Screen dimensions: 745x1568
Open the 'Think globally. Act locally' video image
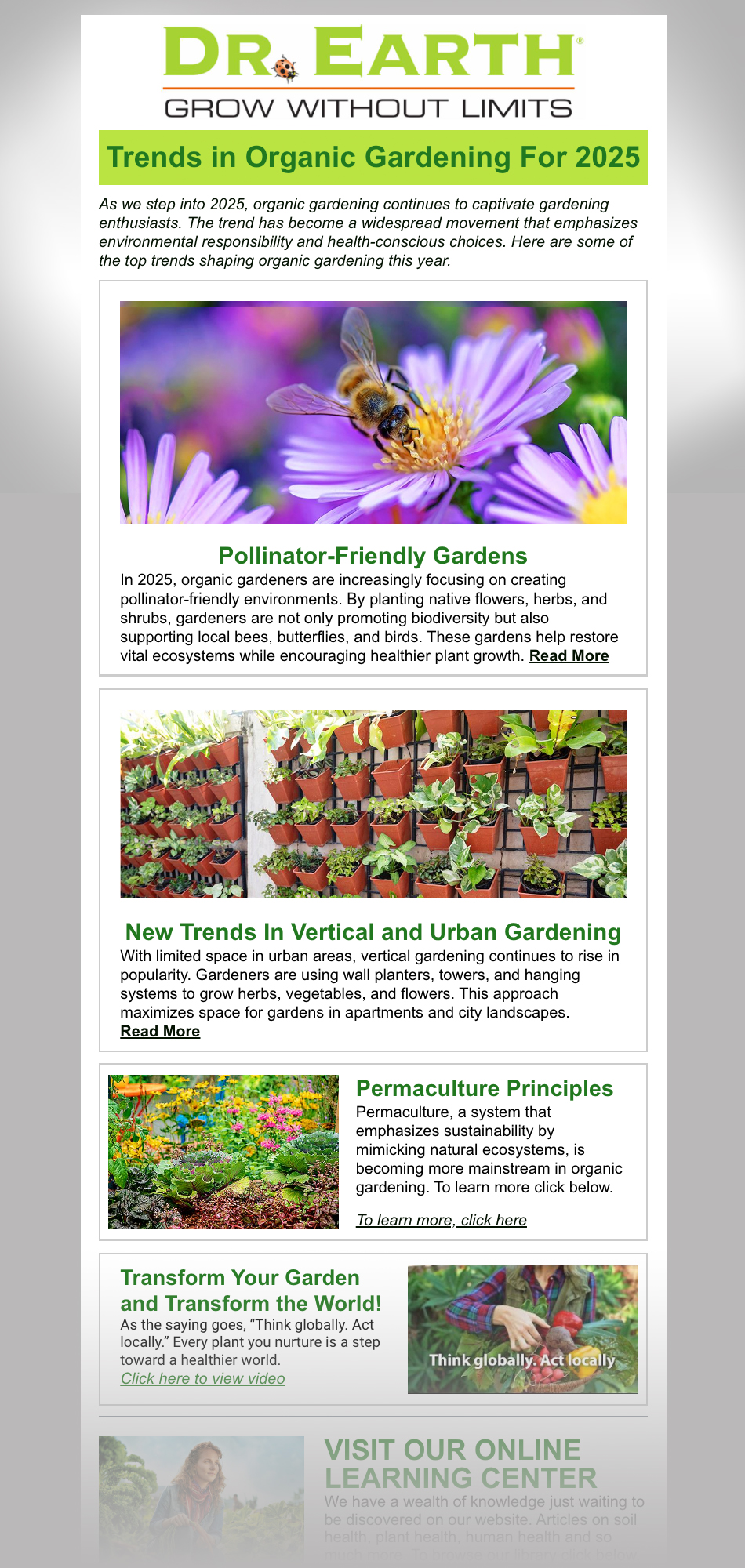click(x=522, y=1329)
